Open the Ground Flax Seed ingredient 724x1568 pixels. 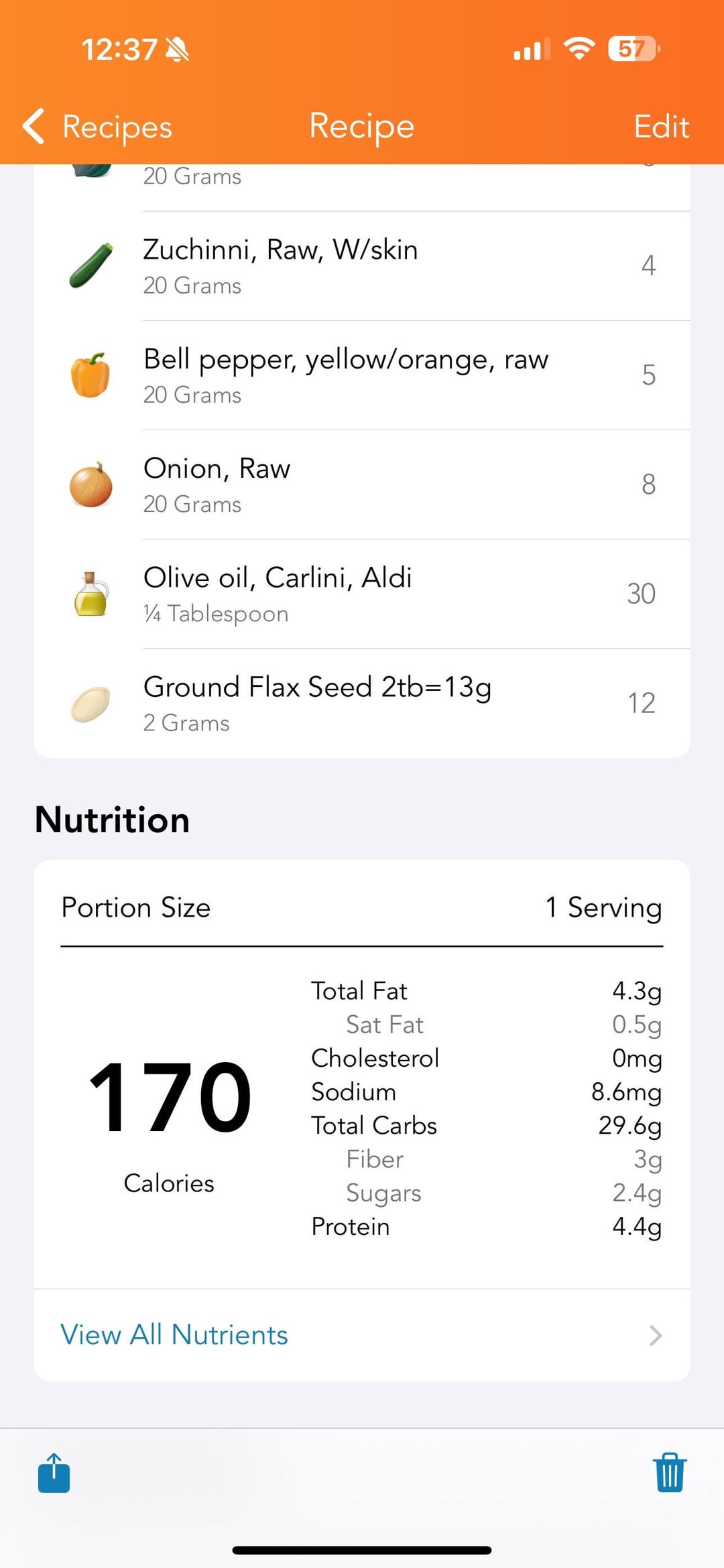point(362,703)
